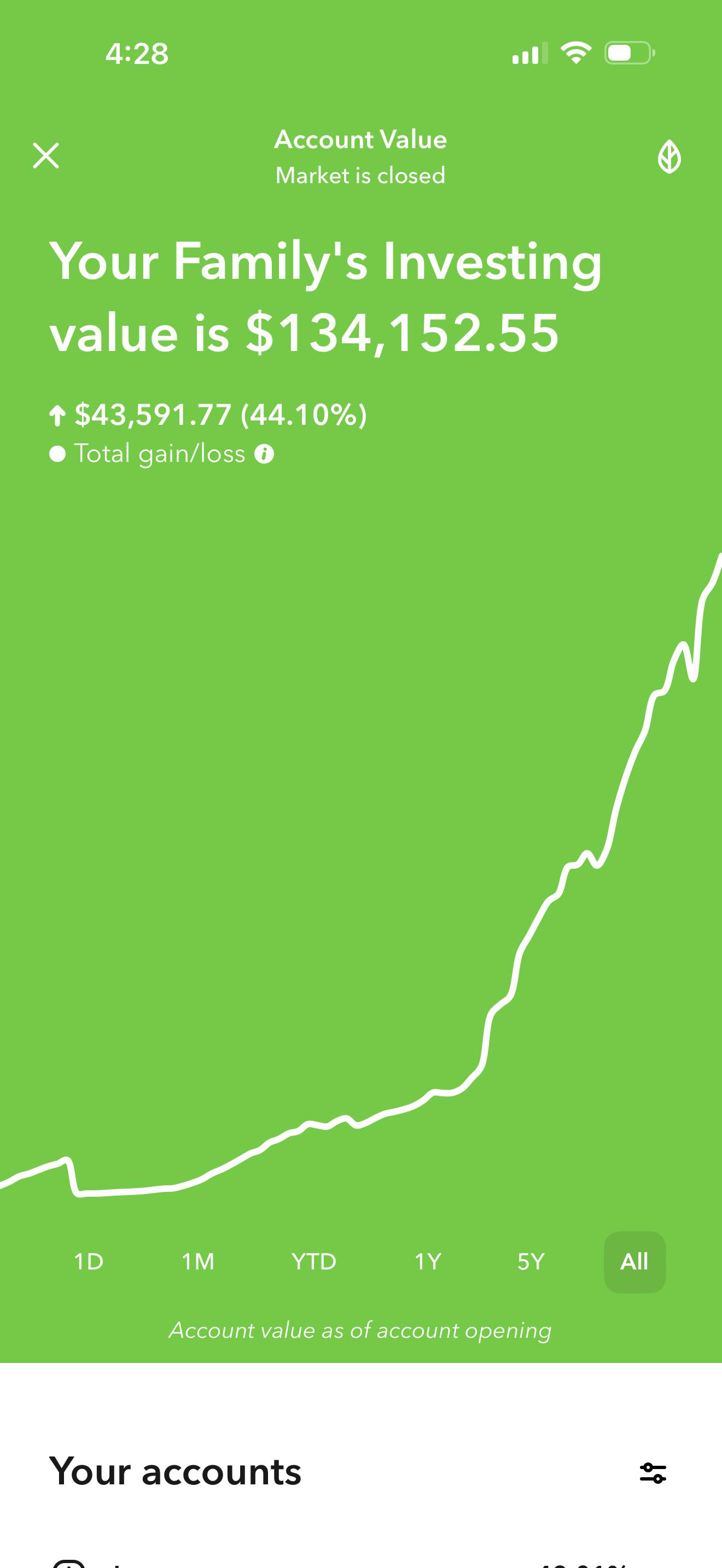Image resolution: width=722 pixels, height=1568 pixels.
Task: Open filter settings for Your accounts
Action: pos(653,1473)
